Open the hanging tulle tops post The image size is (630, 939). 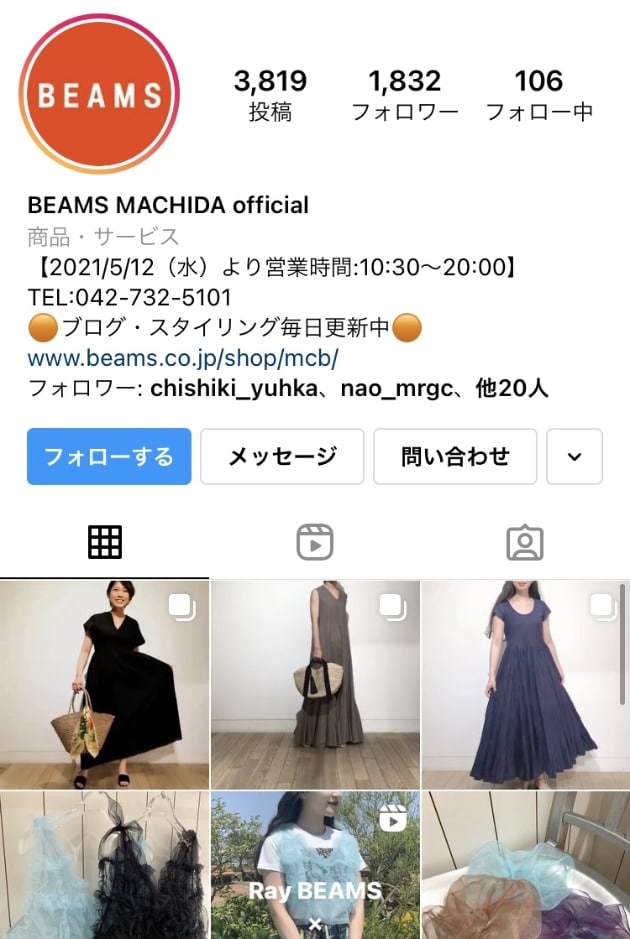click(104, 866)
